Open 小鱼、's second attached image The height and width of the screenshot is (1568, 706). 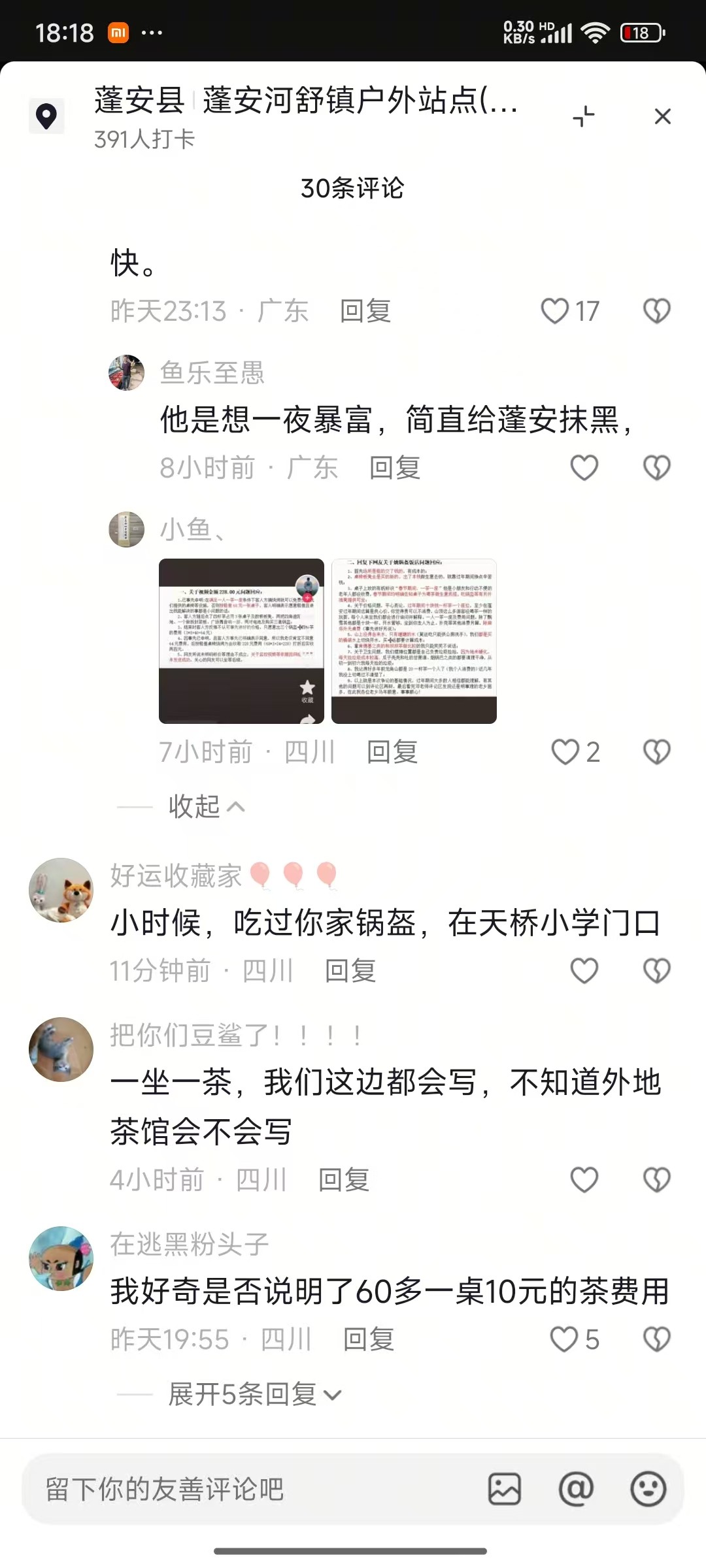[x=414, y=641]
